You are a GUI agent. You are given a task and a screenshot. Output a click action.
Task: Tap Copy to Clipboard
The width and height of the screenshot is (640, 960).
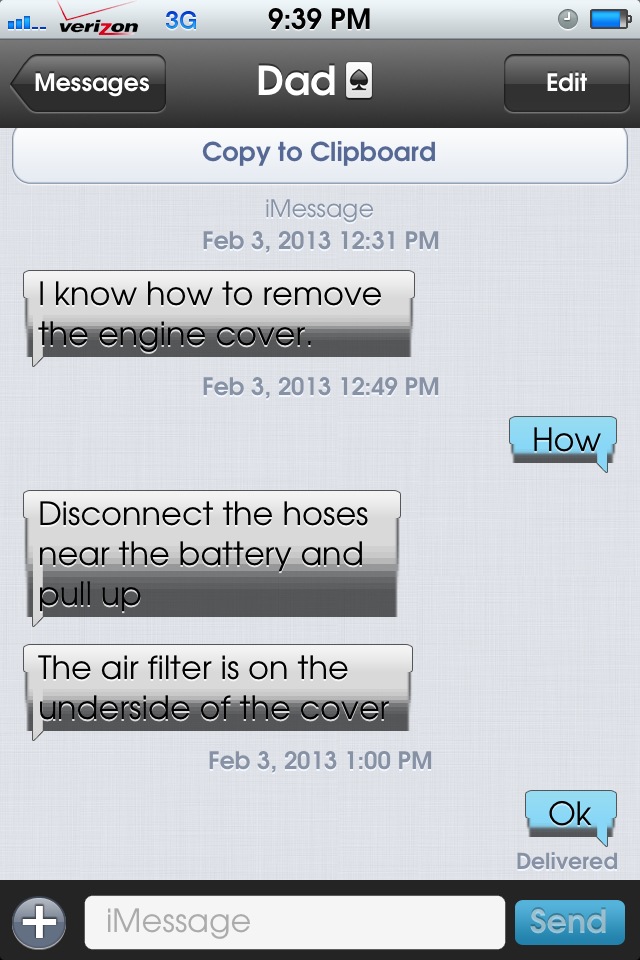click(319, 153)
